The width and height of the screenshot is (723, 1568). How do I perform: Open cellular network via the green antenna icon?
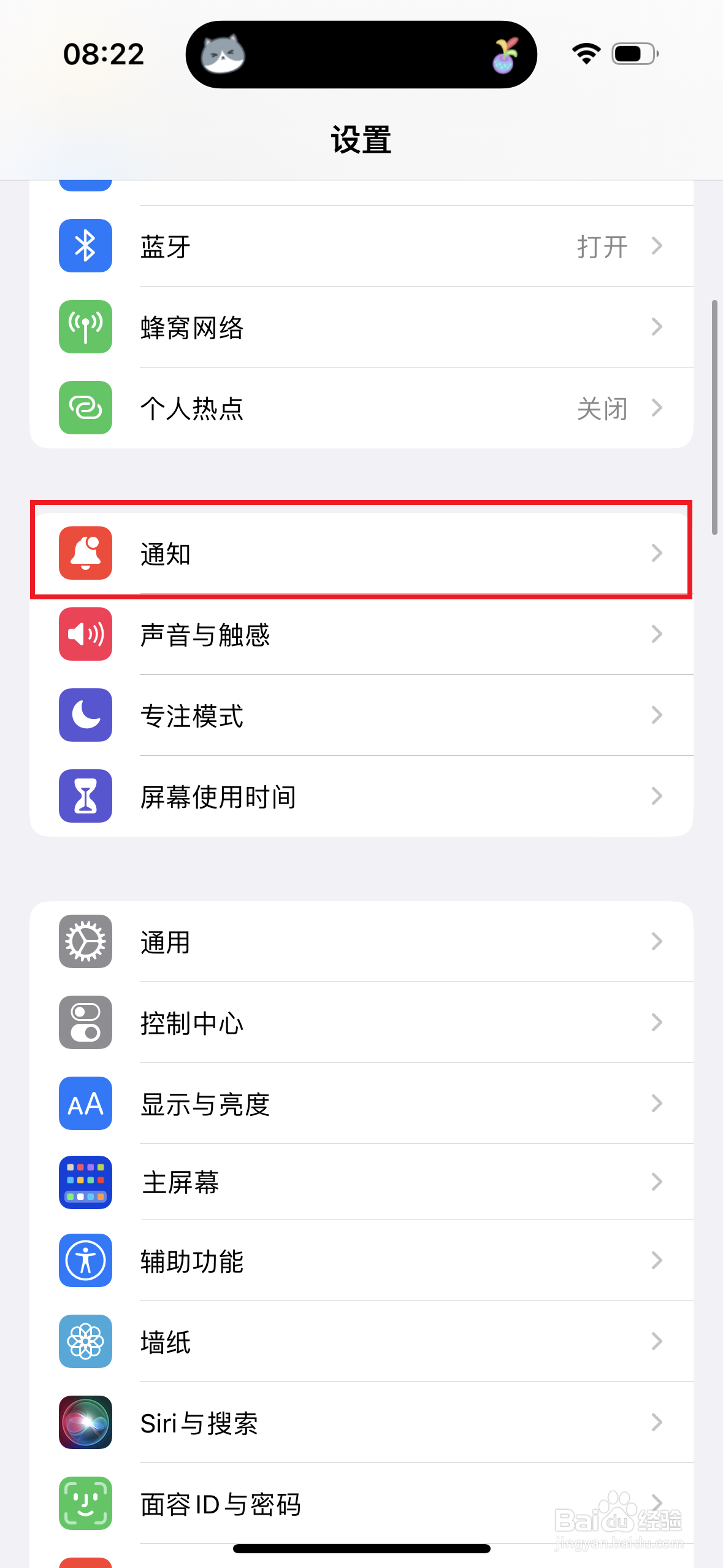tap(85, 326)
